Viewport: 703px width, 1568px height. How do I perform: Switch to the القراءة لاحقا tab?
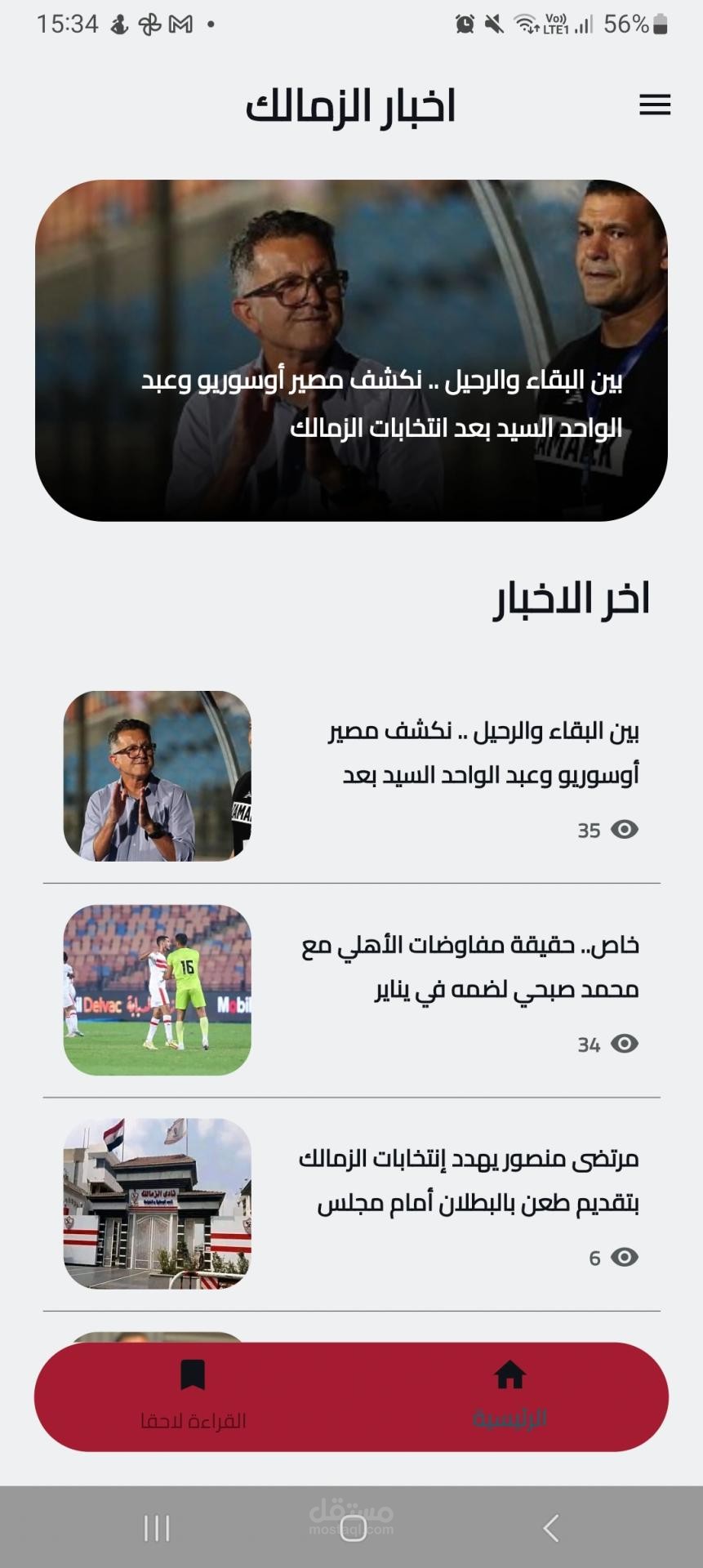point(193,1396)
